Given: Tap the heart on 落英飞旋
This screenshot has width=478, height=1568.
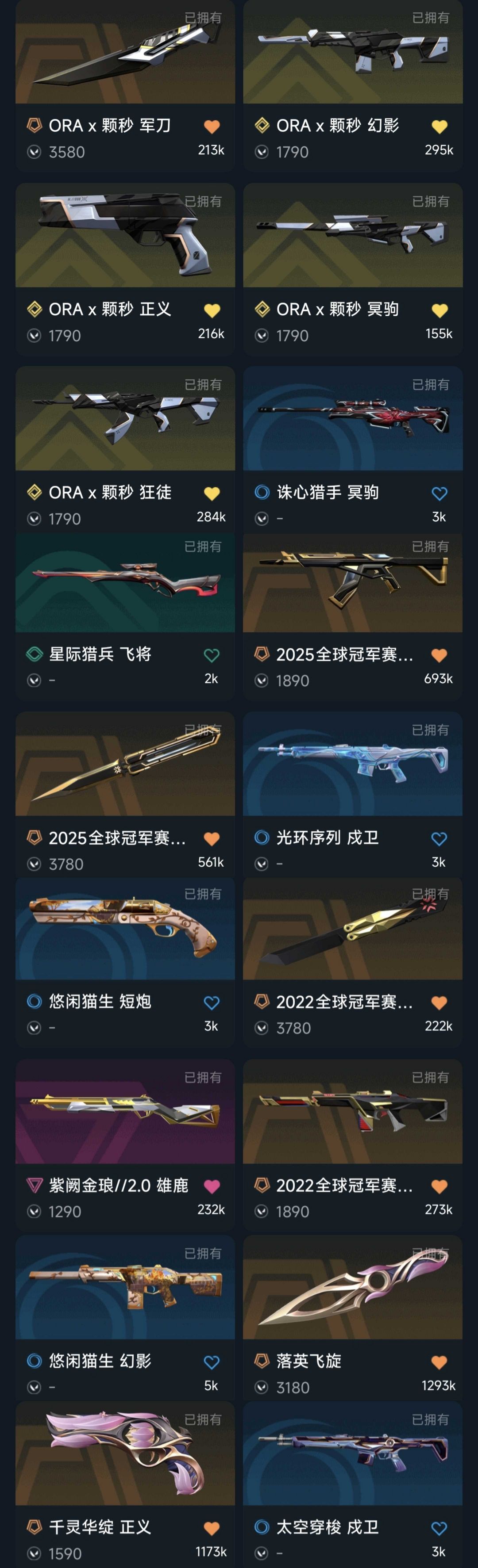Looking at the screenshot, I should click(439, 1362).
